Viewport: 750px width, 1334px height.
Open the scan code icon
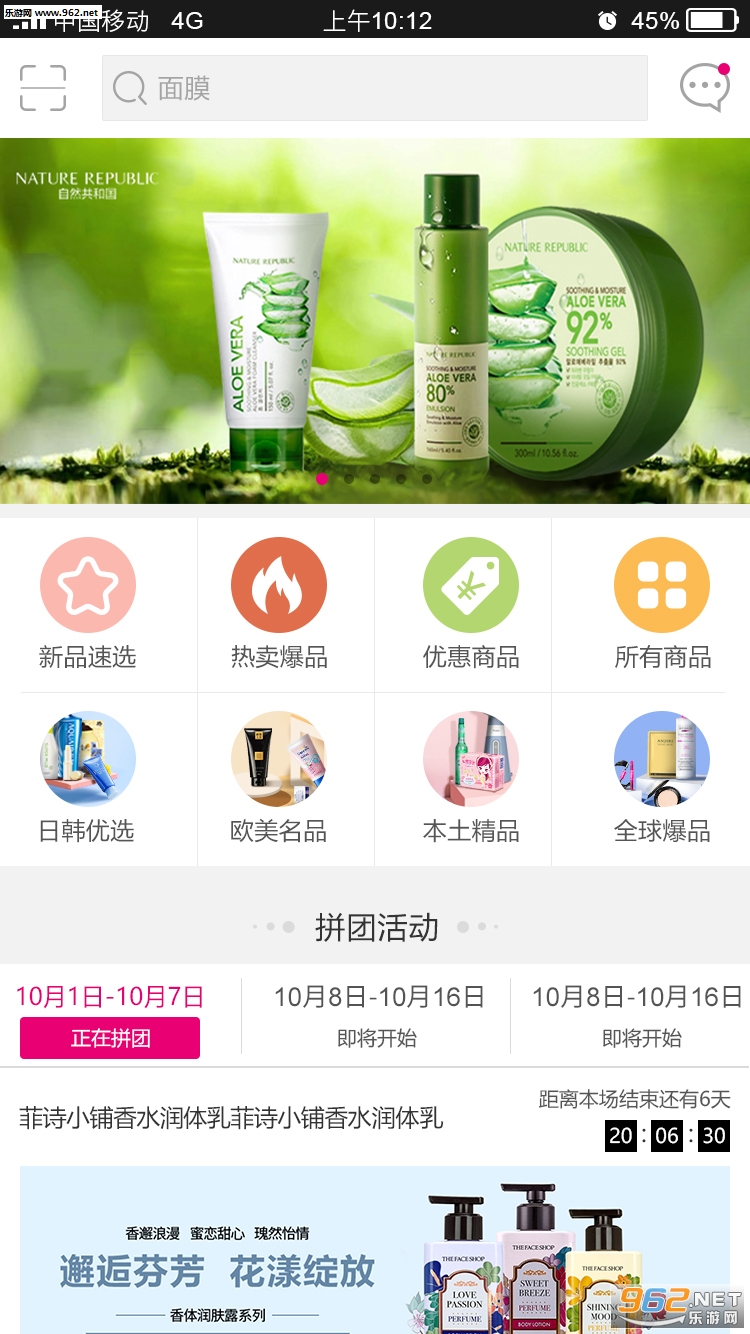43,88
